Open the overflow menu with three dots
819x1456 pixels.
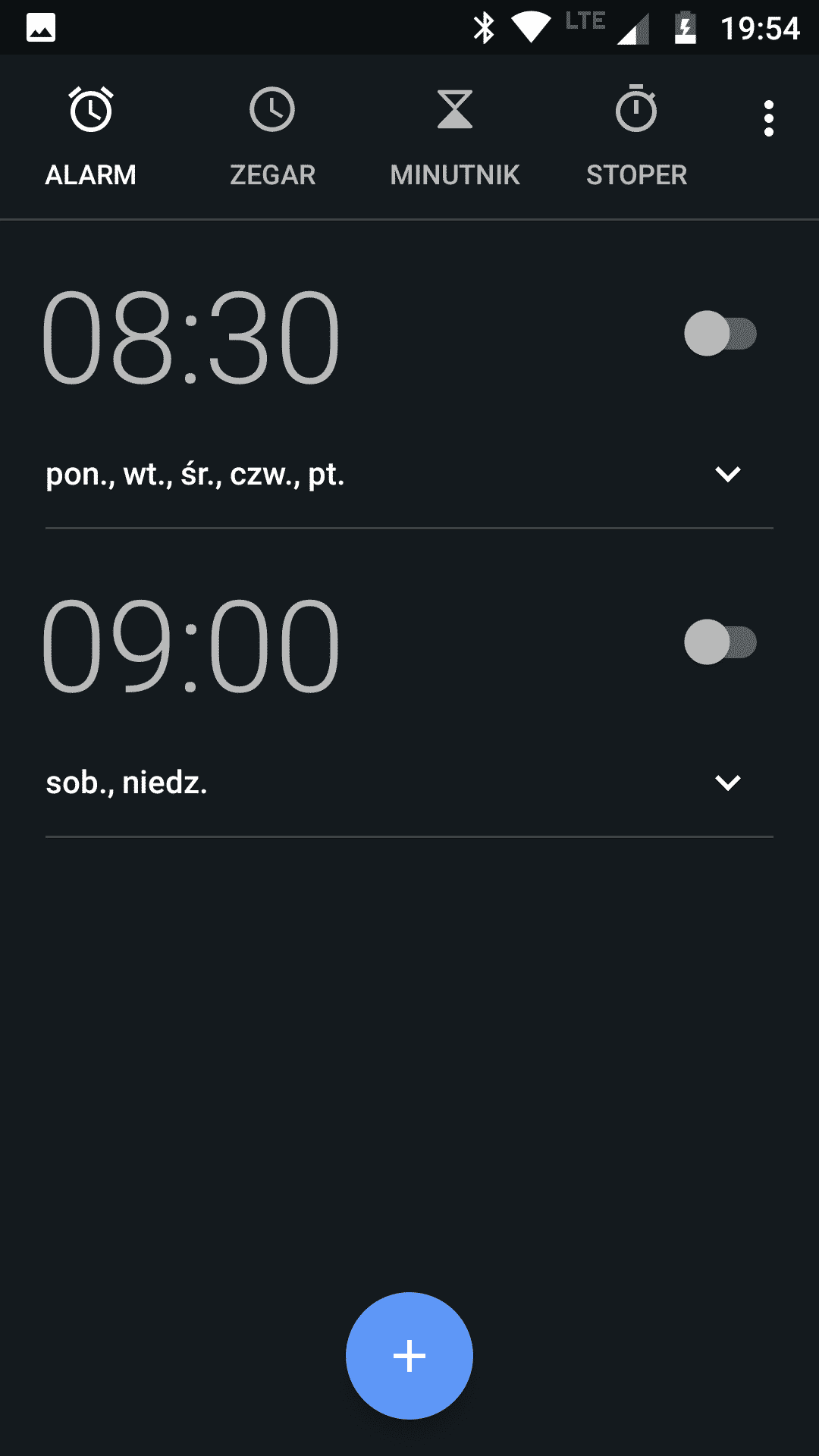click(768, 118)
